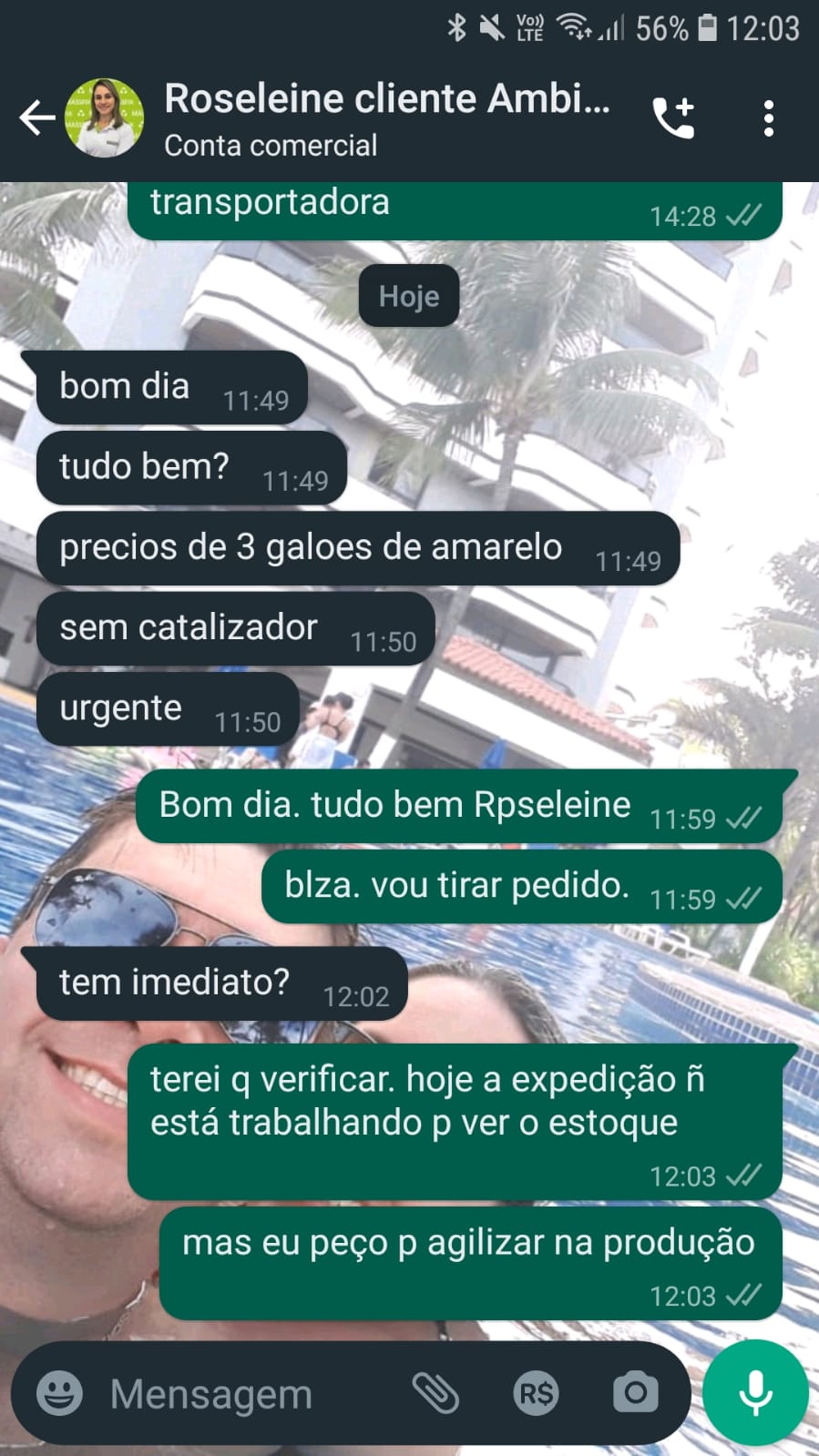Open Roseleine cliente contact info

pos(387,118)
